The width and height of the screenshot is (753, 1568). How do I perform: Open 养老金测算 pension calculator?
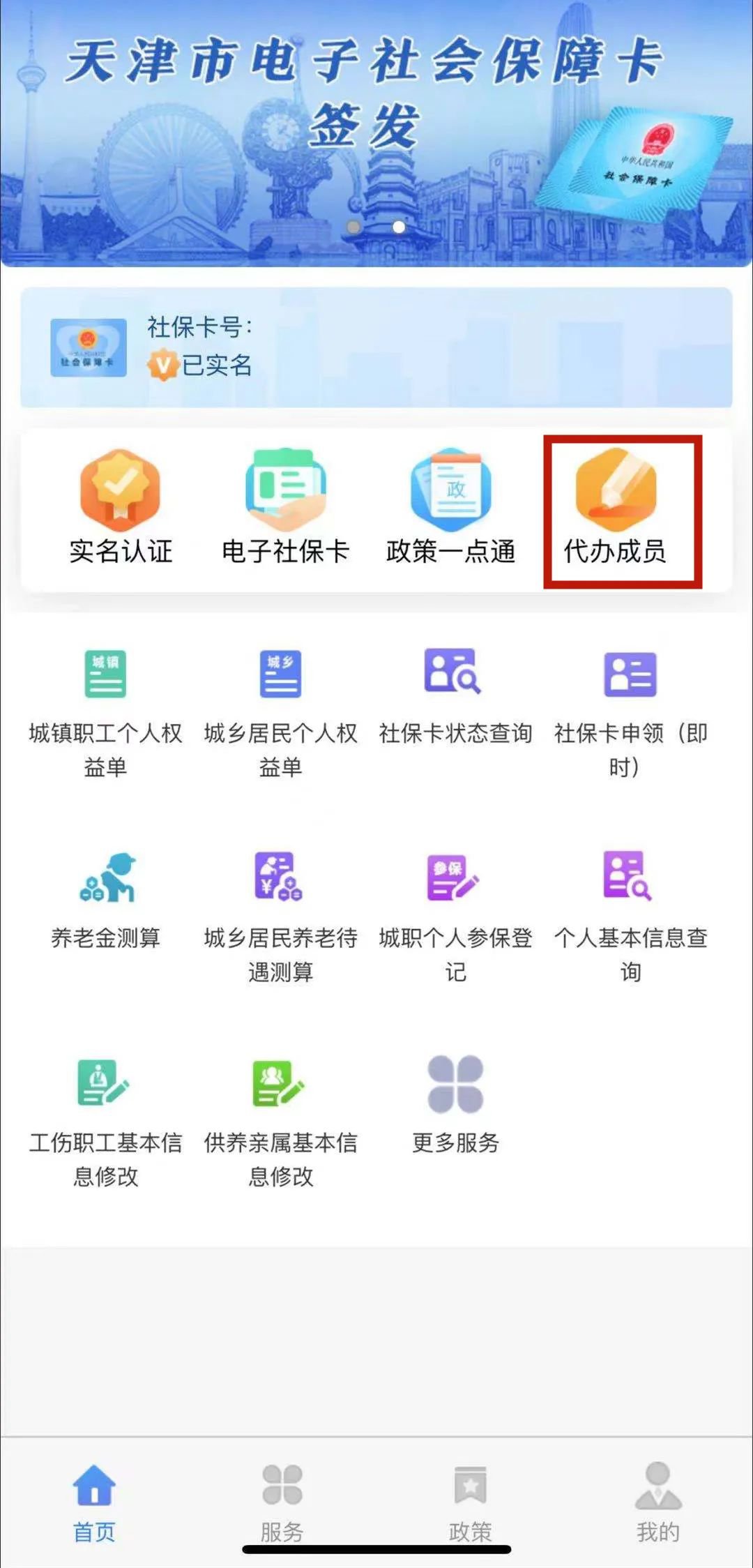pos(105,900)
